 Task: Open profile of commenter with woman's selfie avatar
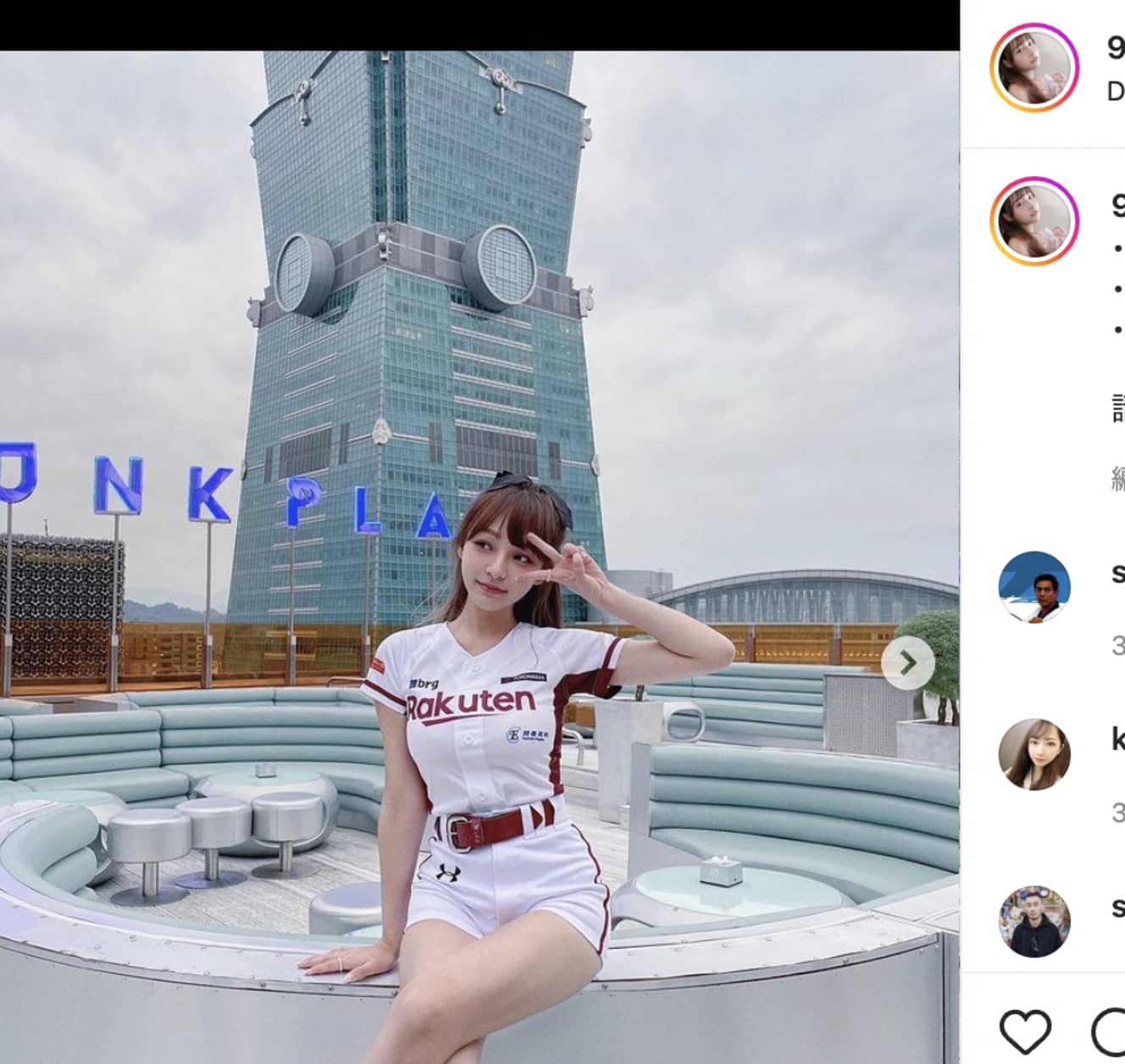[1034, 754]
